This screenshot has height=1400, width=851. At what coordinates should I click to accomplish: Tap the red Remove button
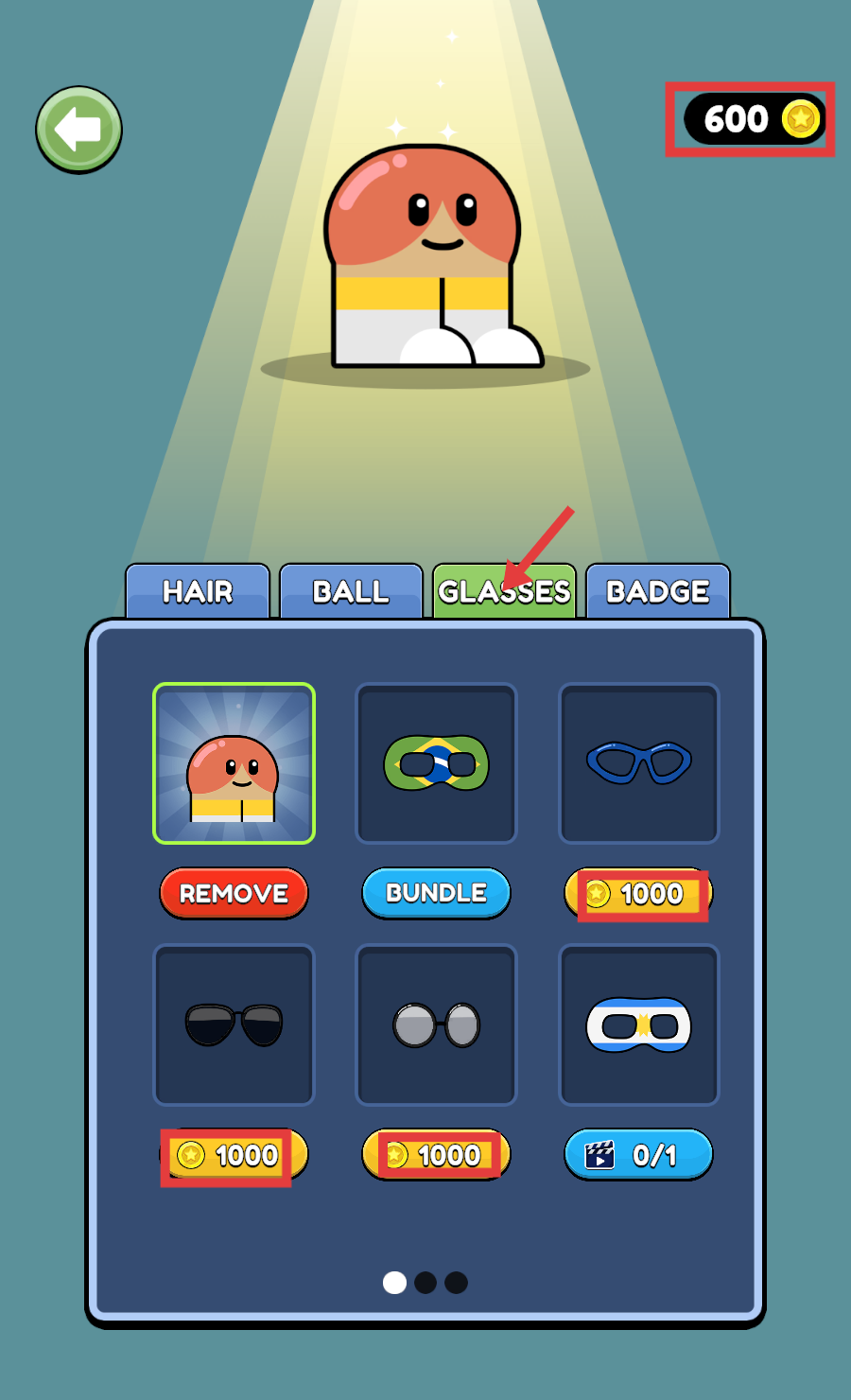coord(234,893)
